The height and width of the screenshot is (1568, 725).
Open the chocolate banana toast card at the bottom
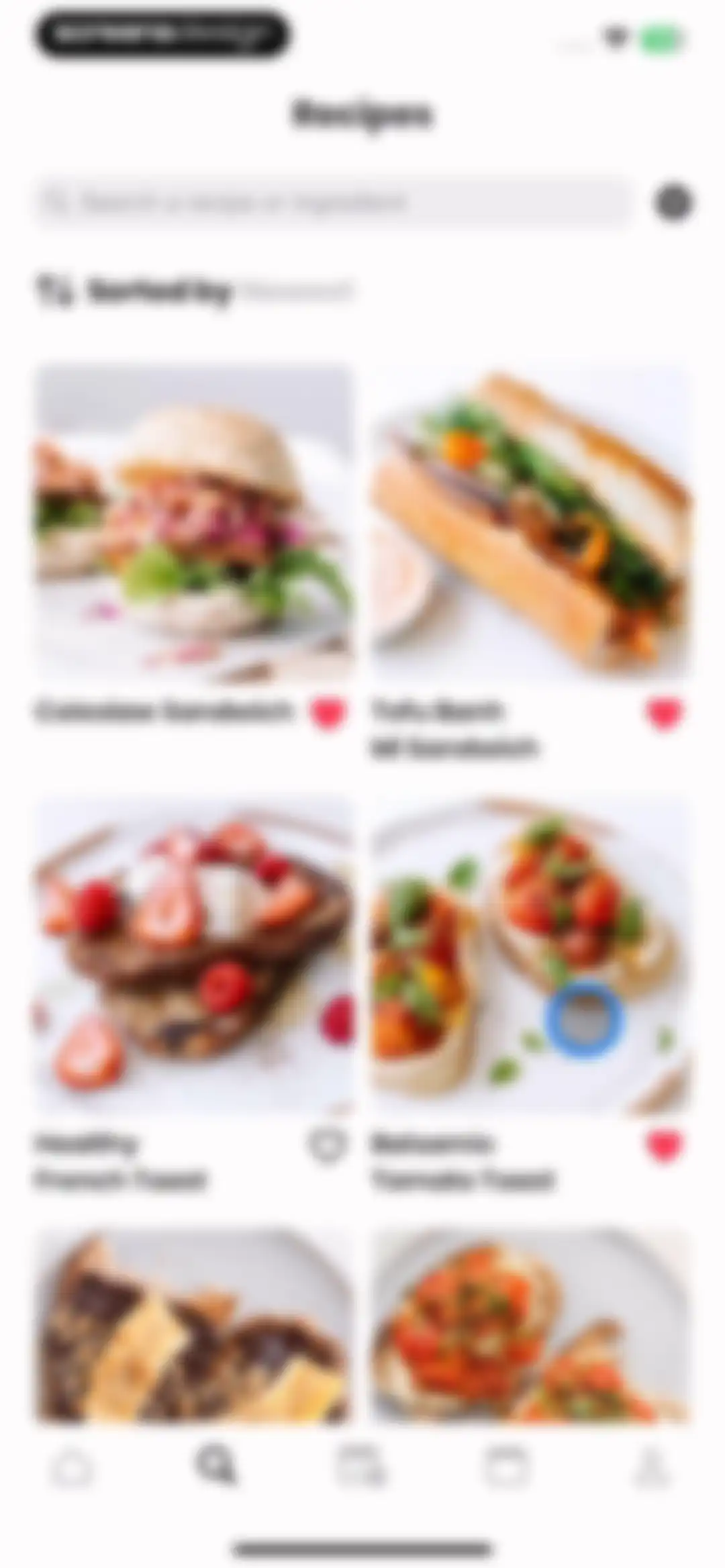click(x=193, y=1326)
